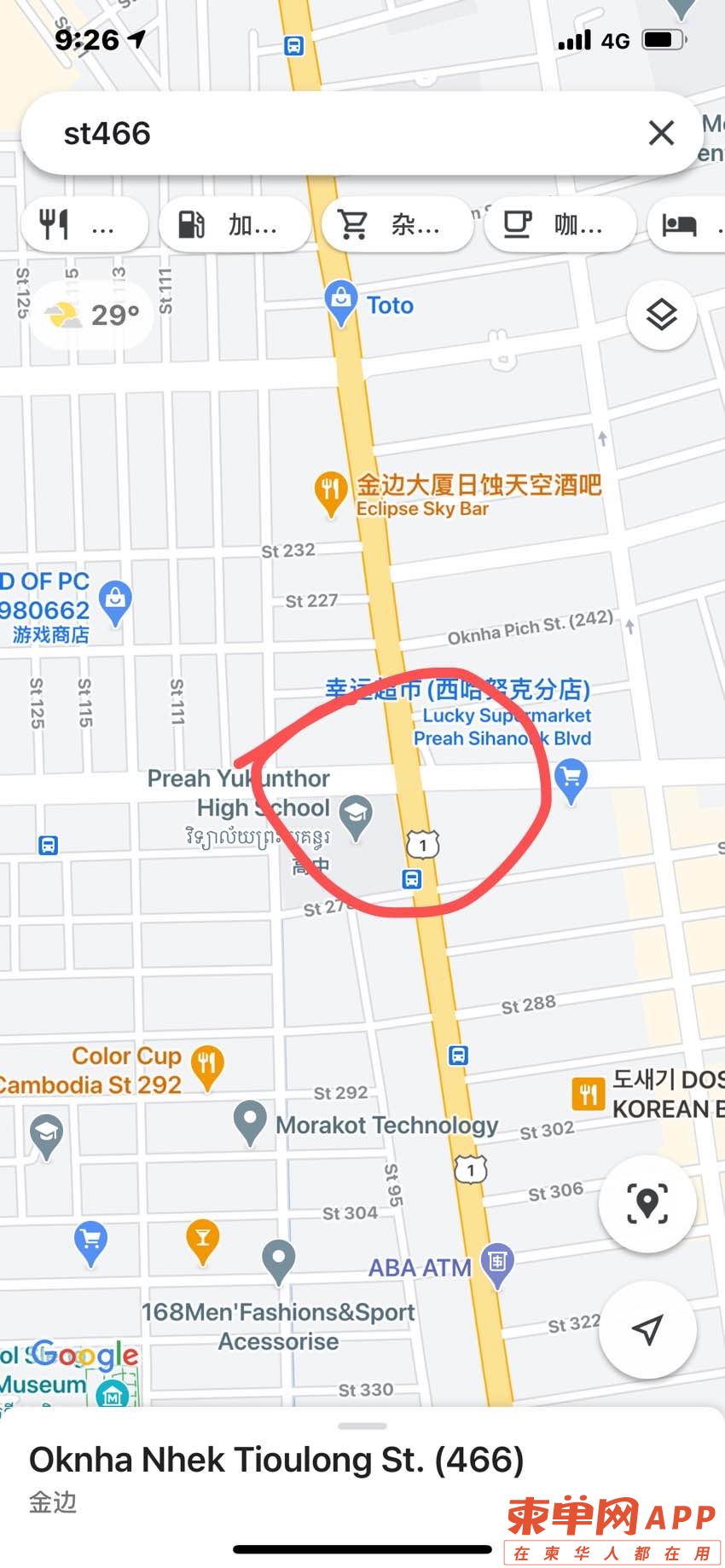Select the gas station category chip
The image size is (725, 1568).
click(x=233, y=225)
